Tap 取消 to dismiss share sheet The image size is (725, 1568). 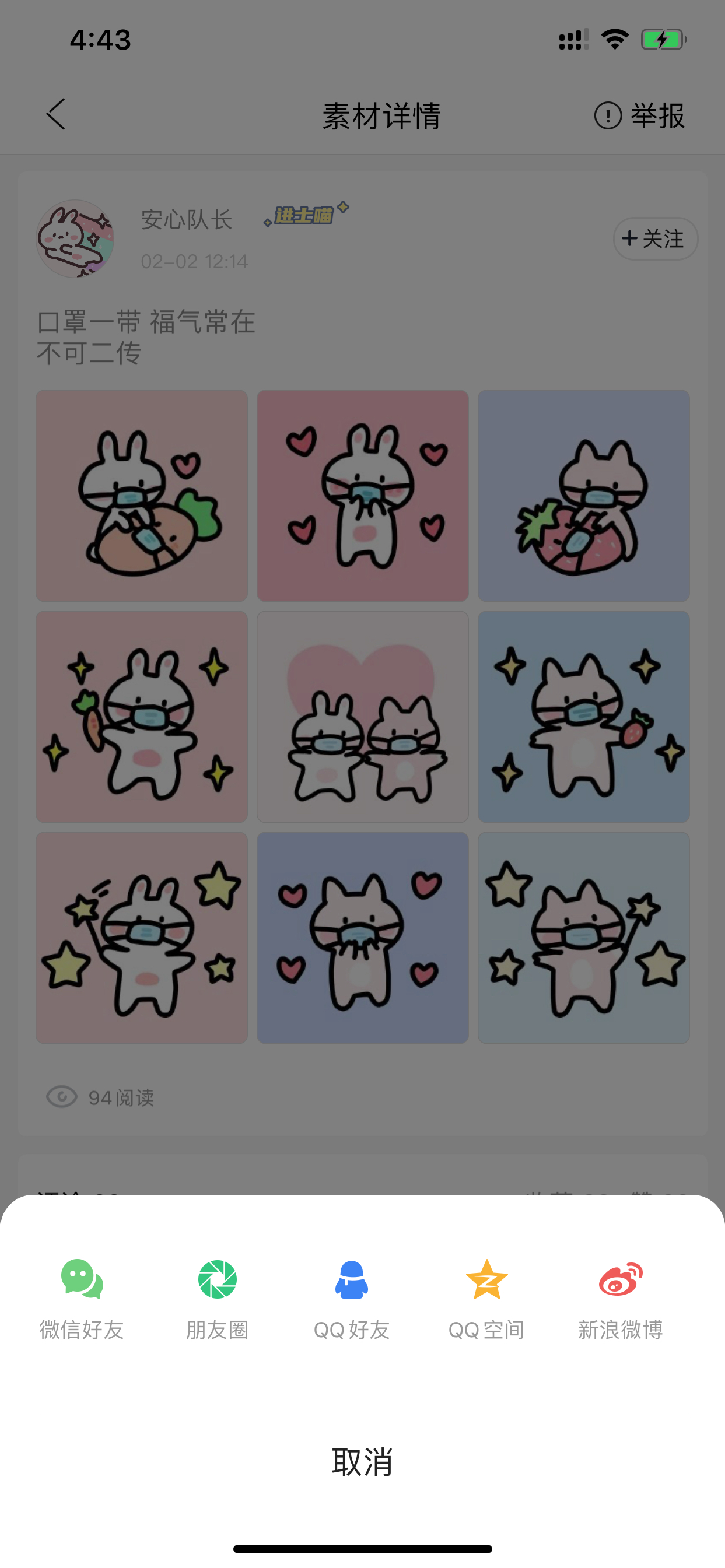click(362, 1461)
